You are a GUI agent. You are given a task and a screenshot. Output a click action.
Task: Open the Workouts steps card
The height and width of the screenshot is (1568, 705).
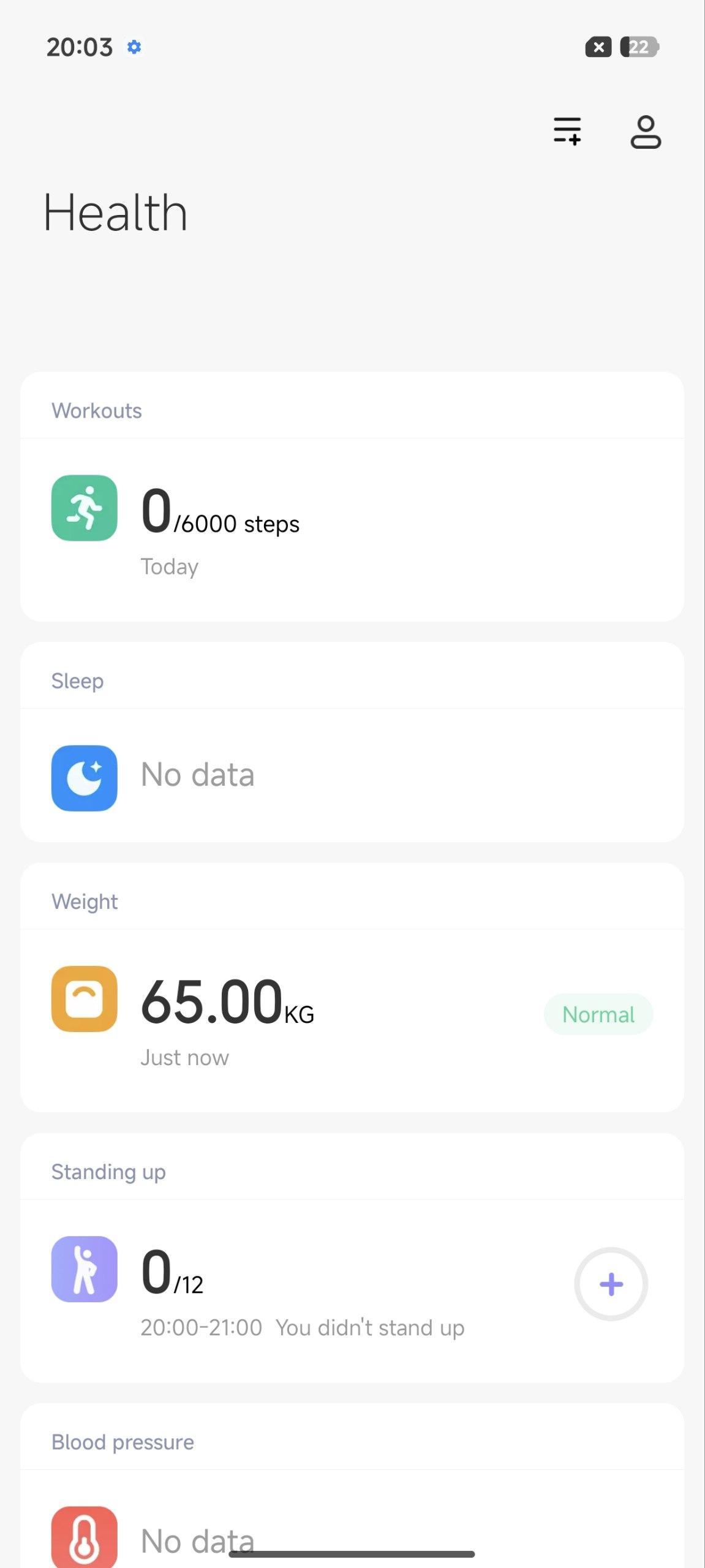[x=352, y=527]
